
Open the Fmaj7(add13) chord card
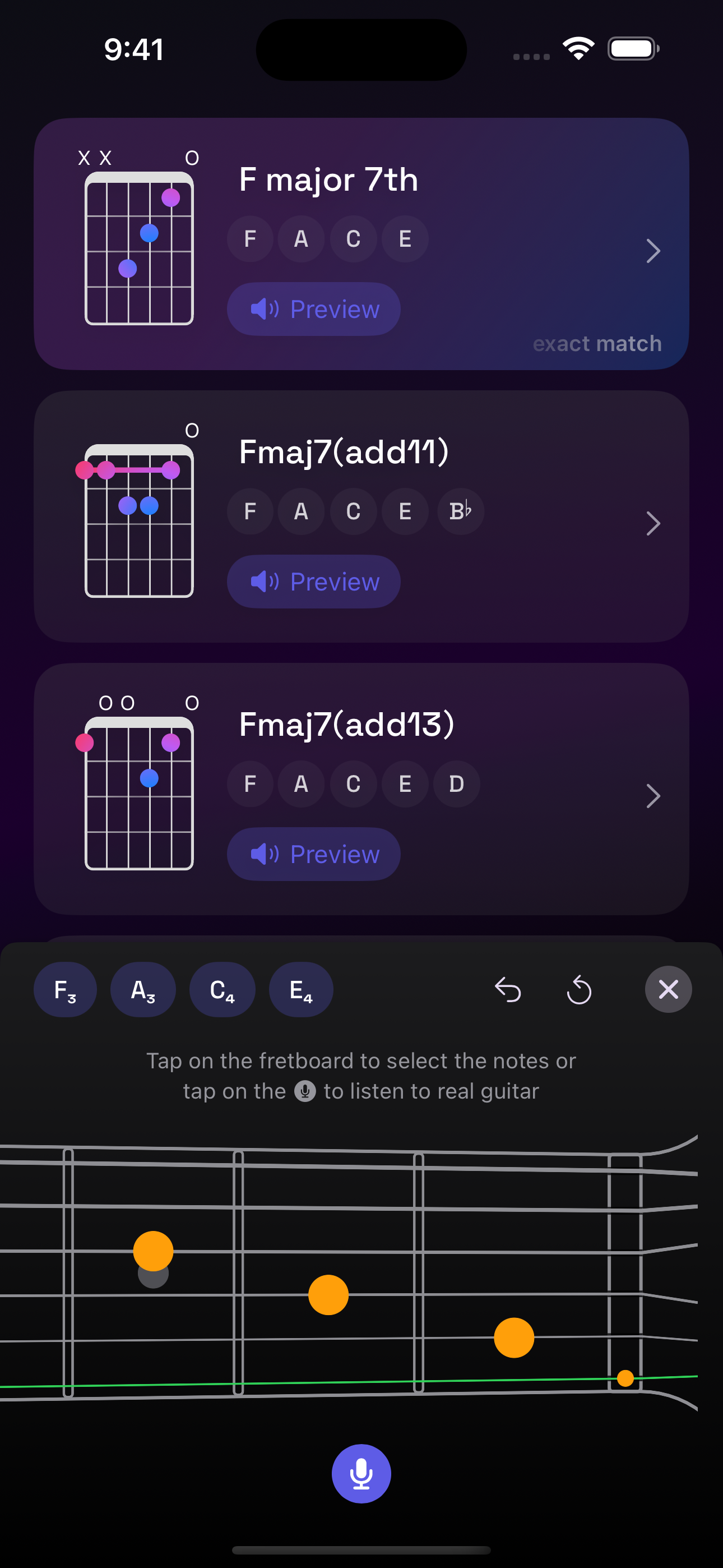652,796
